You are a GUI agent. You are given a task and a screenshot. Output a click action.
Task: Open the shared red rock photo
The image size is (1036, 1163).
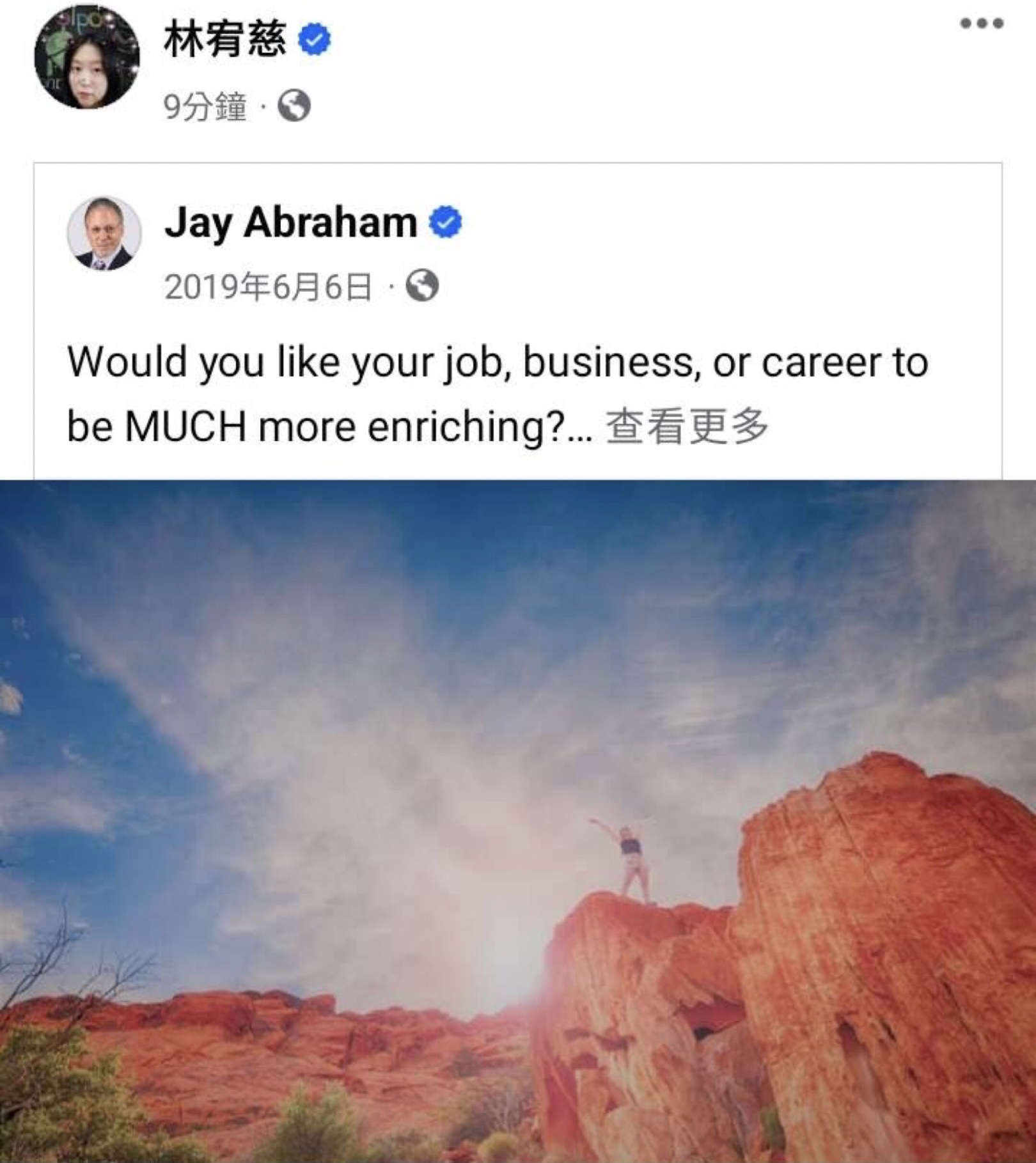point(518,821)
